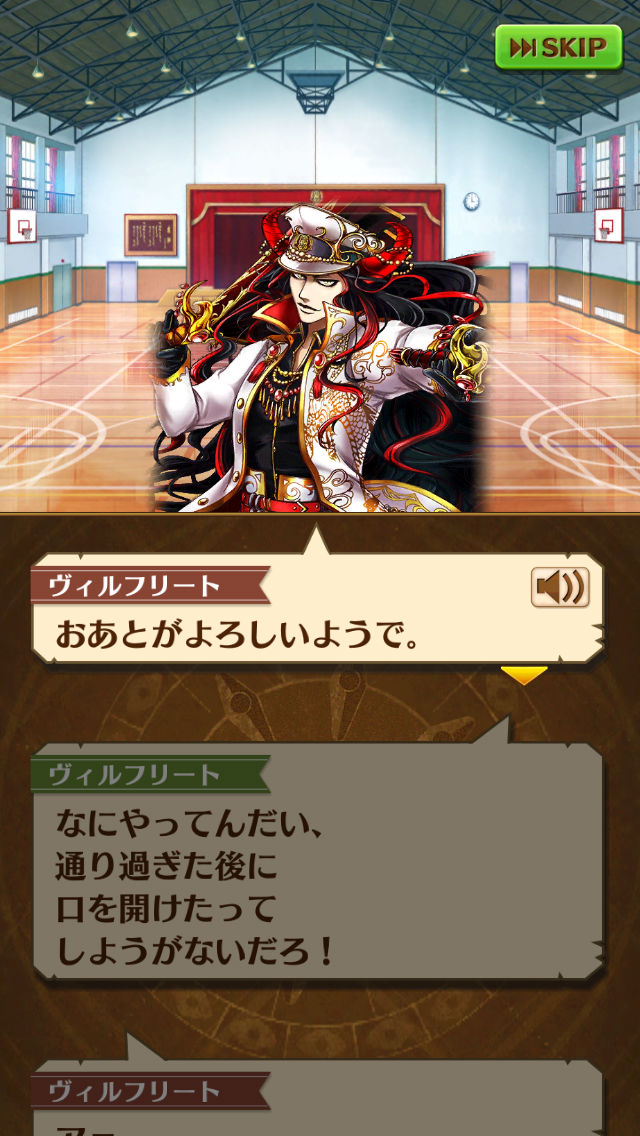Advance dialogue with the yellow arrow
Image resolution: width=640 pixels, height=1136 pixels.
point(523,676)
